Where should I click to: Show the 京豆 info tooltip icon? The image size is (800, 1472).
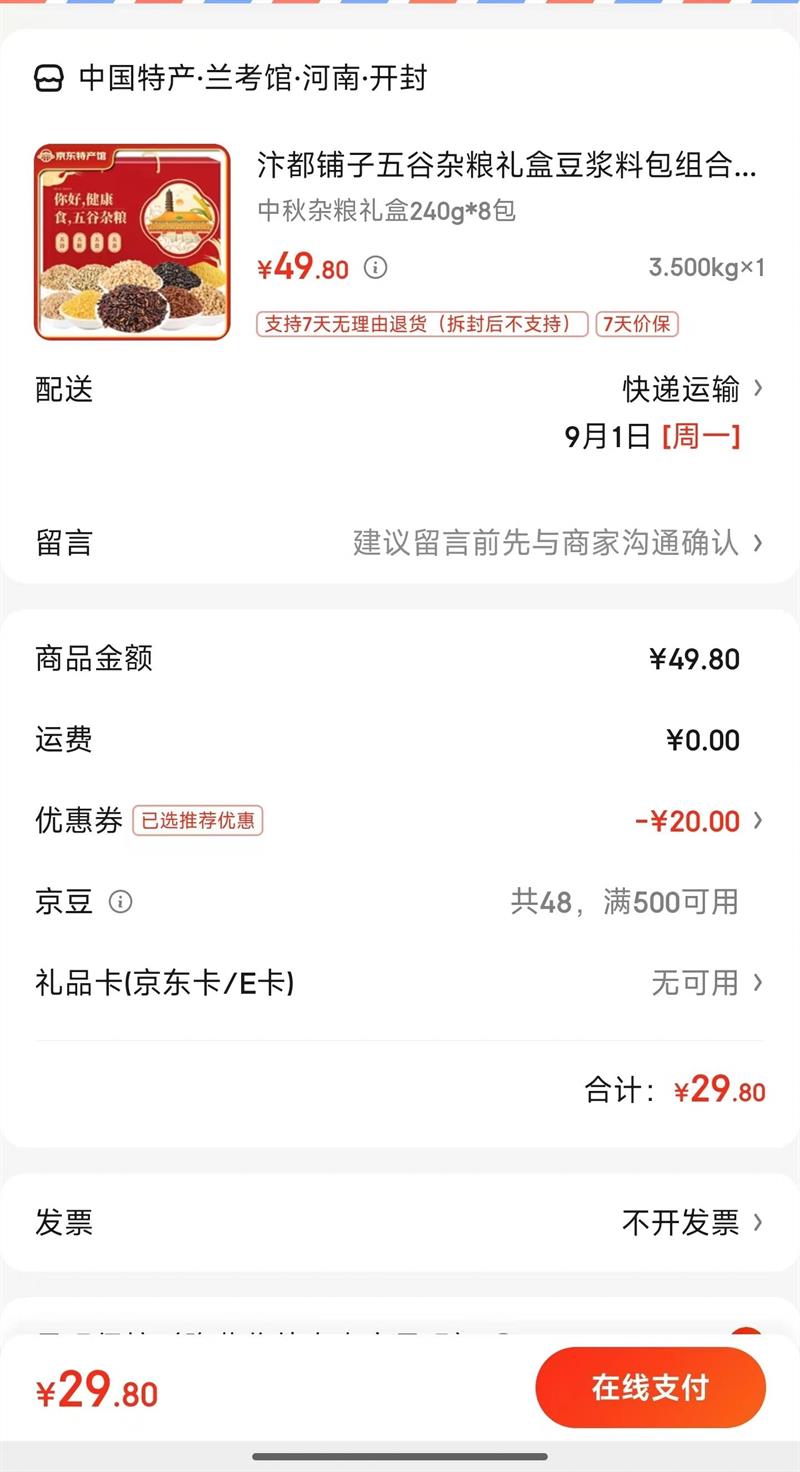pyautogui.click(x=121, y=902)
